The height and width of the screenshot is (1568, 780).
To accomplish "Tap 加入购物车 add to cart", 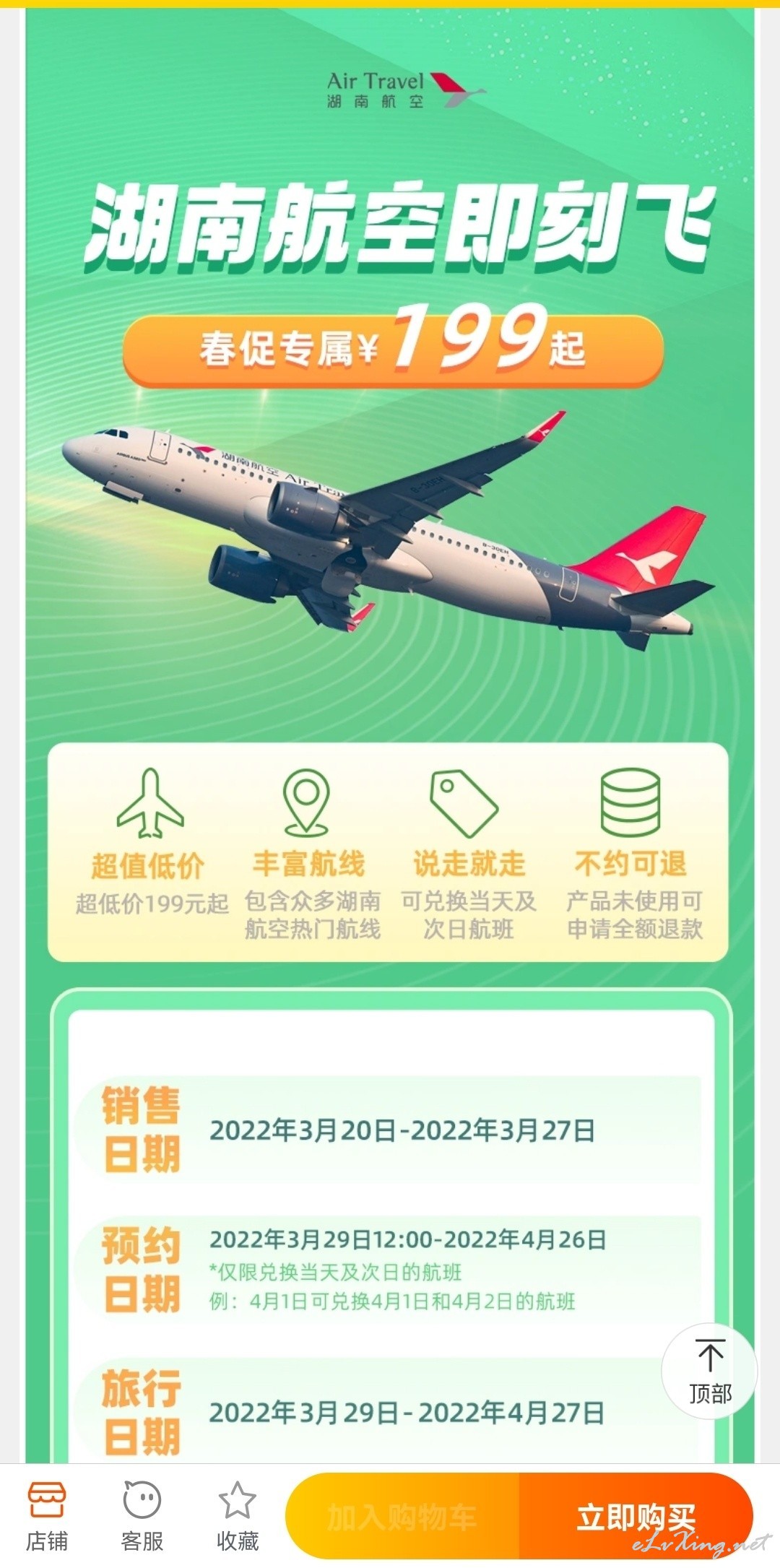I will 402,1517.
